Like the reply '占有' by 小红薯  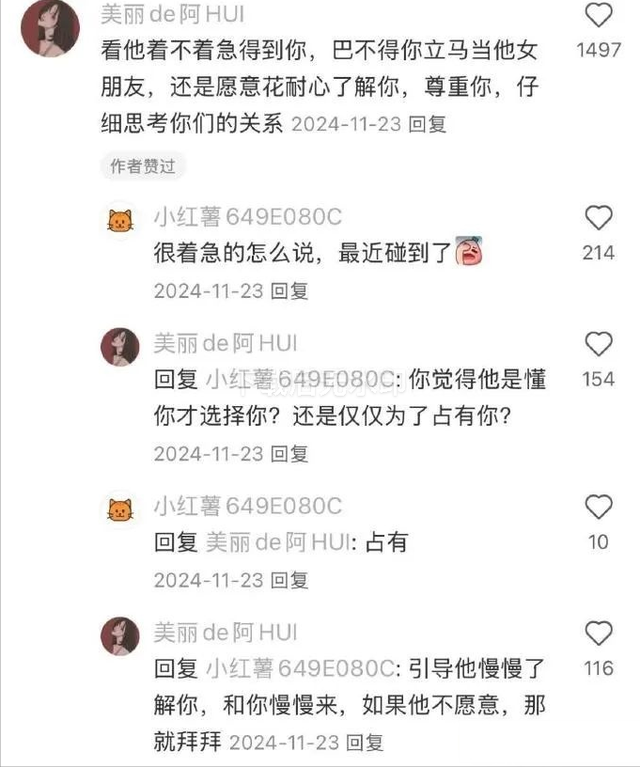(598, 507)
